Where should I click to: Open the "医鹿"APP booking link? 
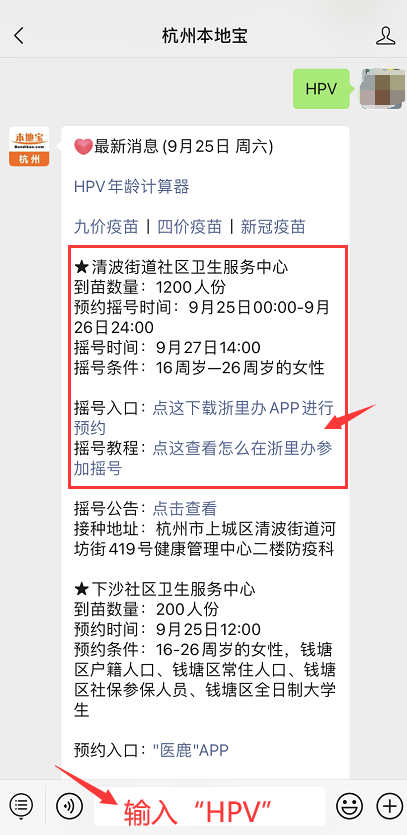click(x=191, y=750)
